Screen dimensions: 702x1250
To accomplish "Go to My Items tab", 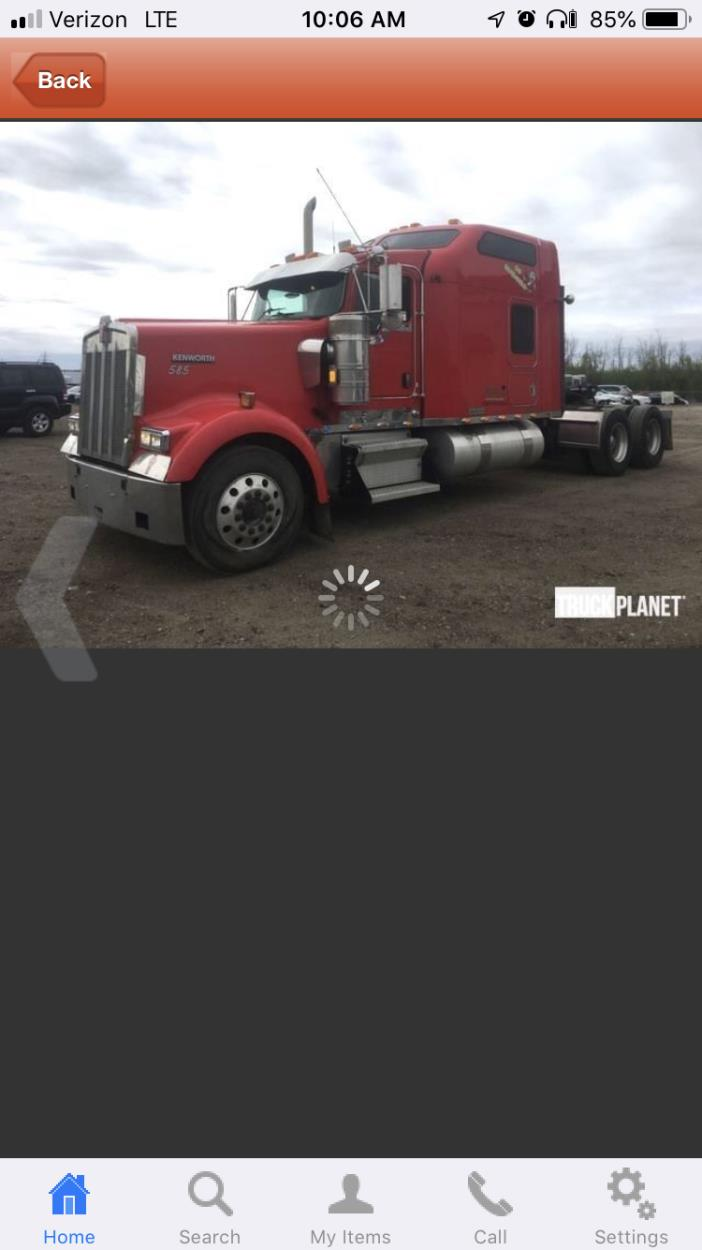I will point(350,1208).
